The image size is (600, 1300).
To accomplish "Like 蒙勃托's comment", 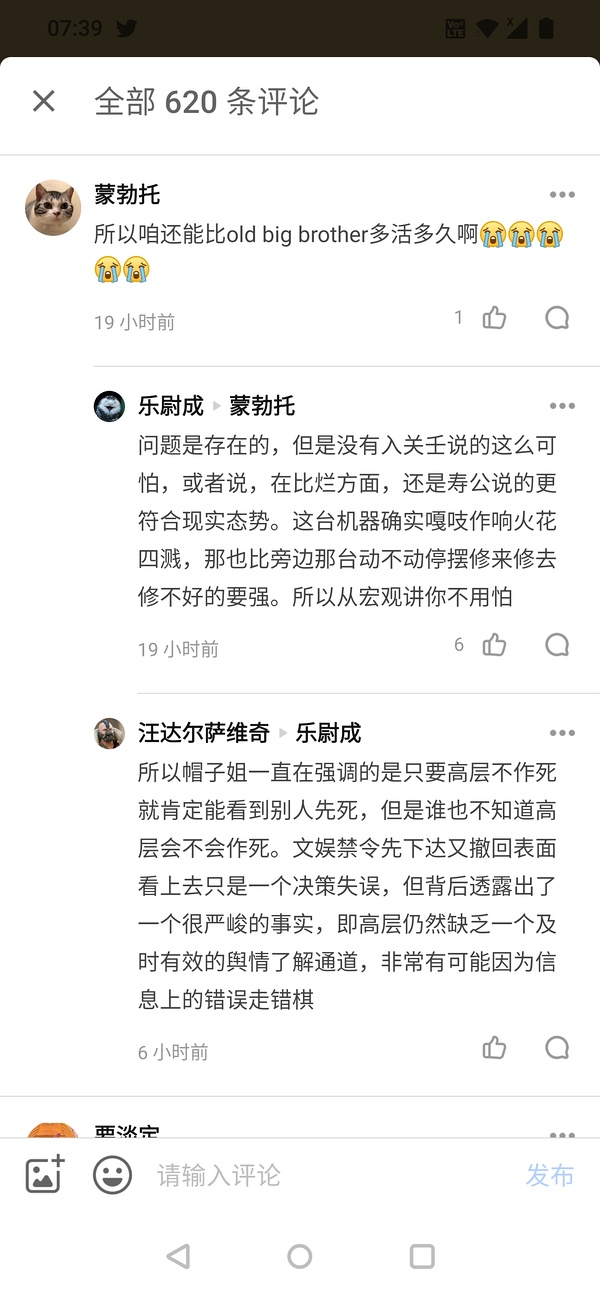I will tap(494, 318).
